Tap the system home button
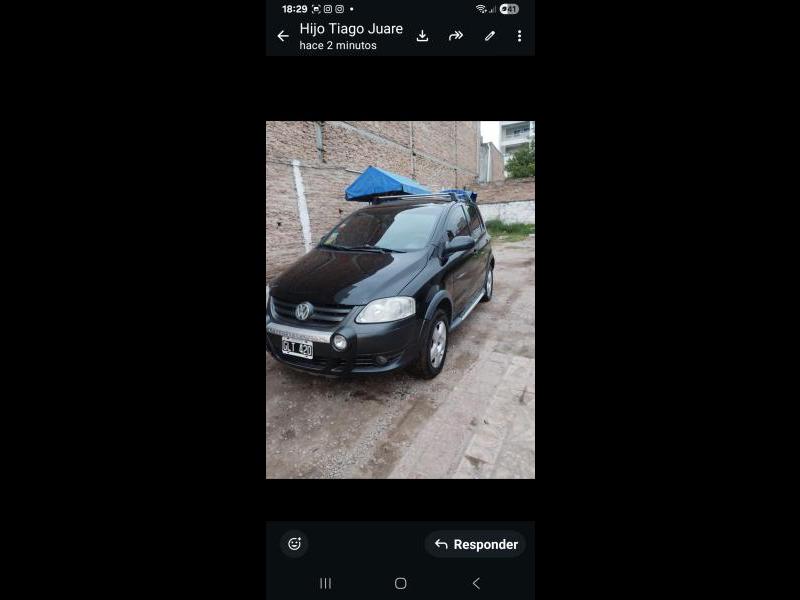 click(x=400, y=583)
